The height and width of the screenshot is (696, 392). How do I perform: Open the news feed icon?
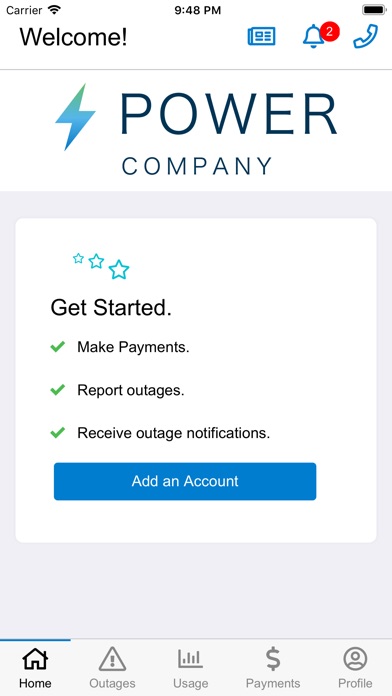(261, 36)
